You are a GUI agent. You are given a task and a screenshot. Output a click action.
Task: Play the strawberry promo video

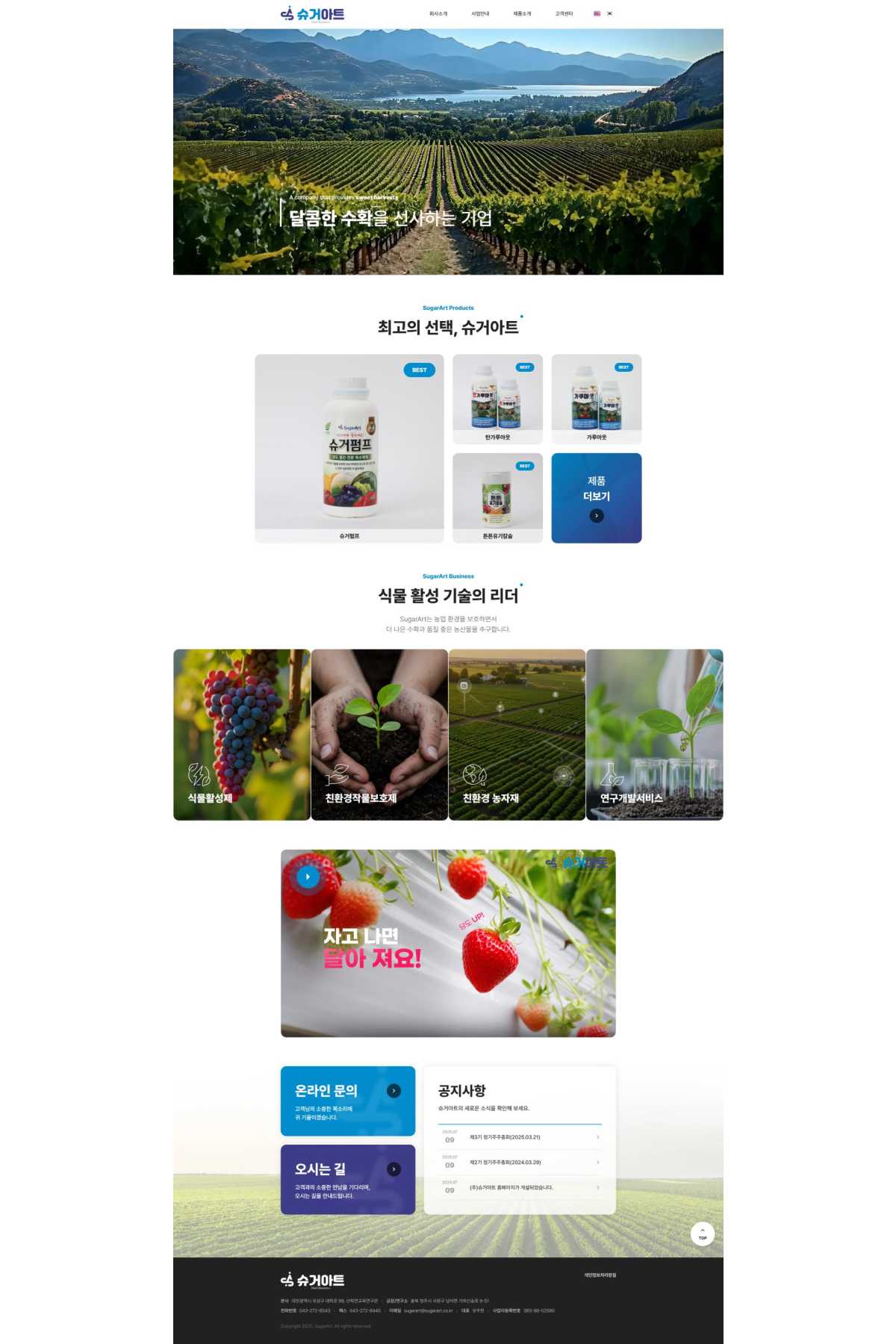308,877
